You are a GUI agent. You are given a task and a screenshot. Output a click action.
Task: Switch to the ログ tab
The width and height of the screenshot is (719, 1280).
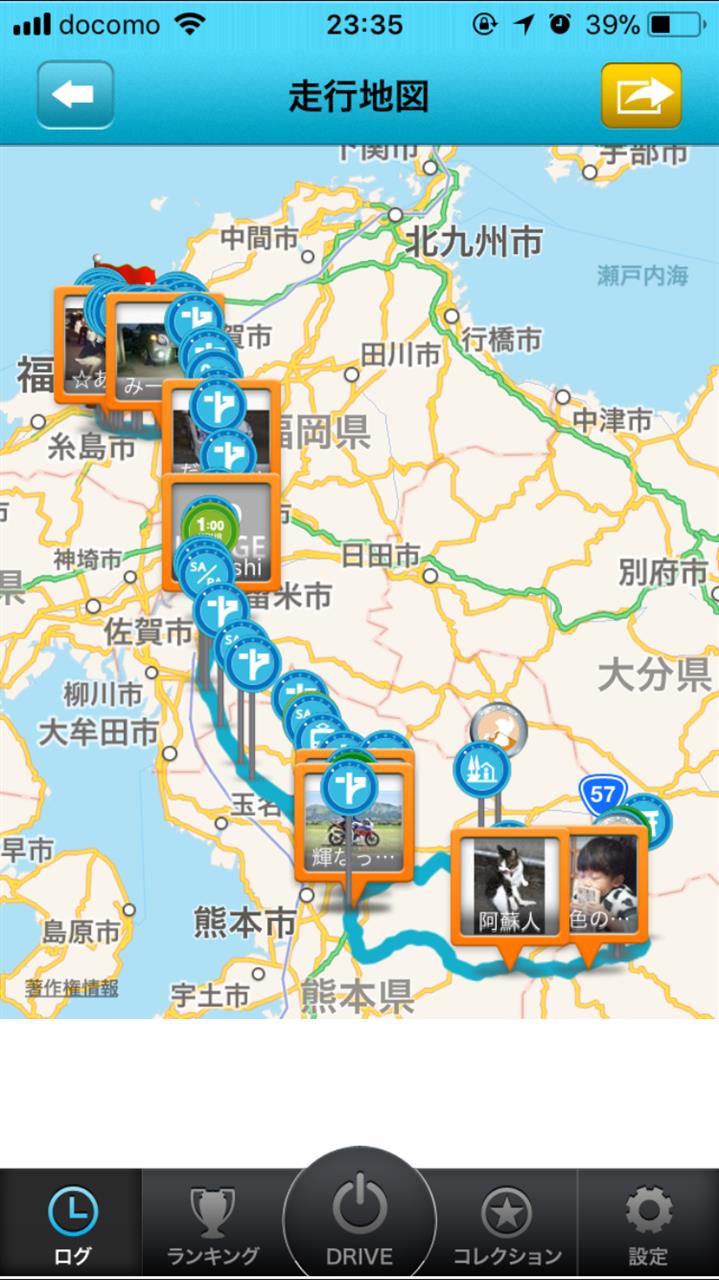(x=72, y=1225)
